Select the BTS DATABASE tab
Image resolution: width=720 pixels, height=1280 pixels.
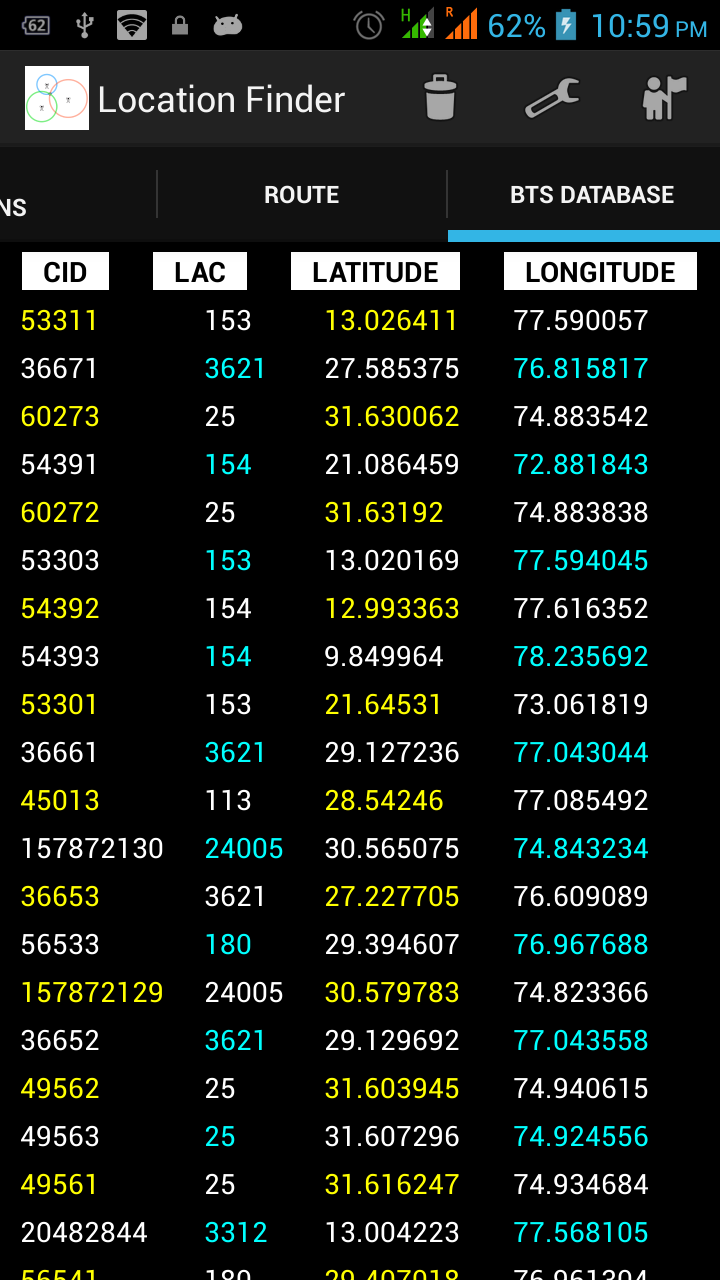(591, 195)
